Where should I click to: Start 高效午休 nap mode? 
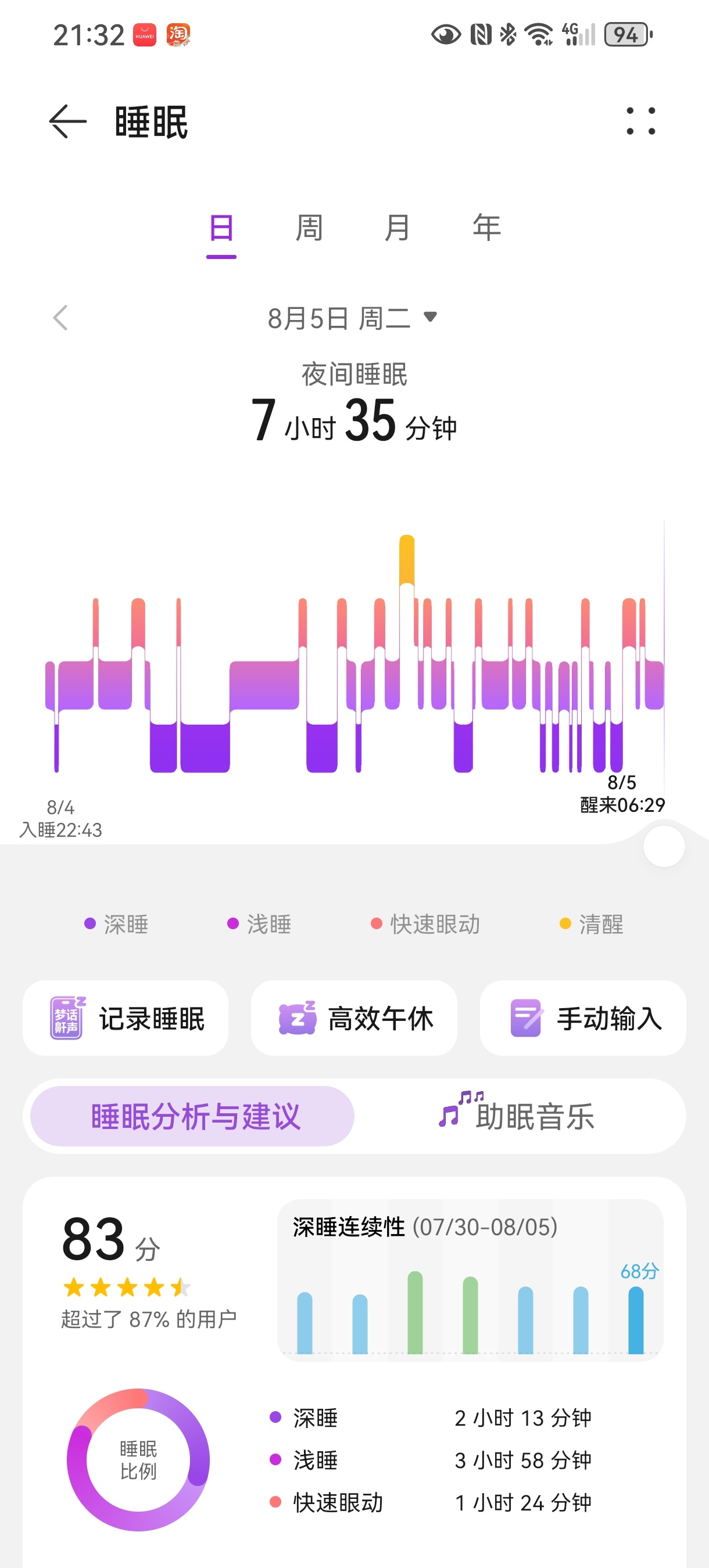click(354, 1019)
